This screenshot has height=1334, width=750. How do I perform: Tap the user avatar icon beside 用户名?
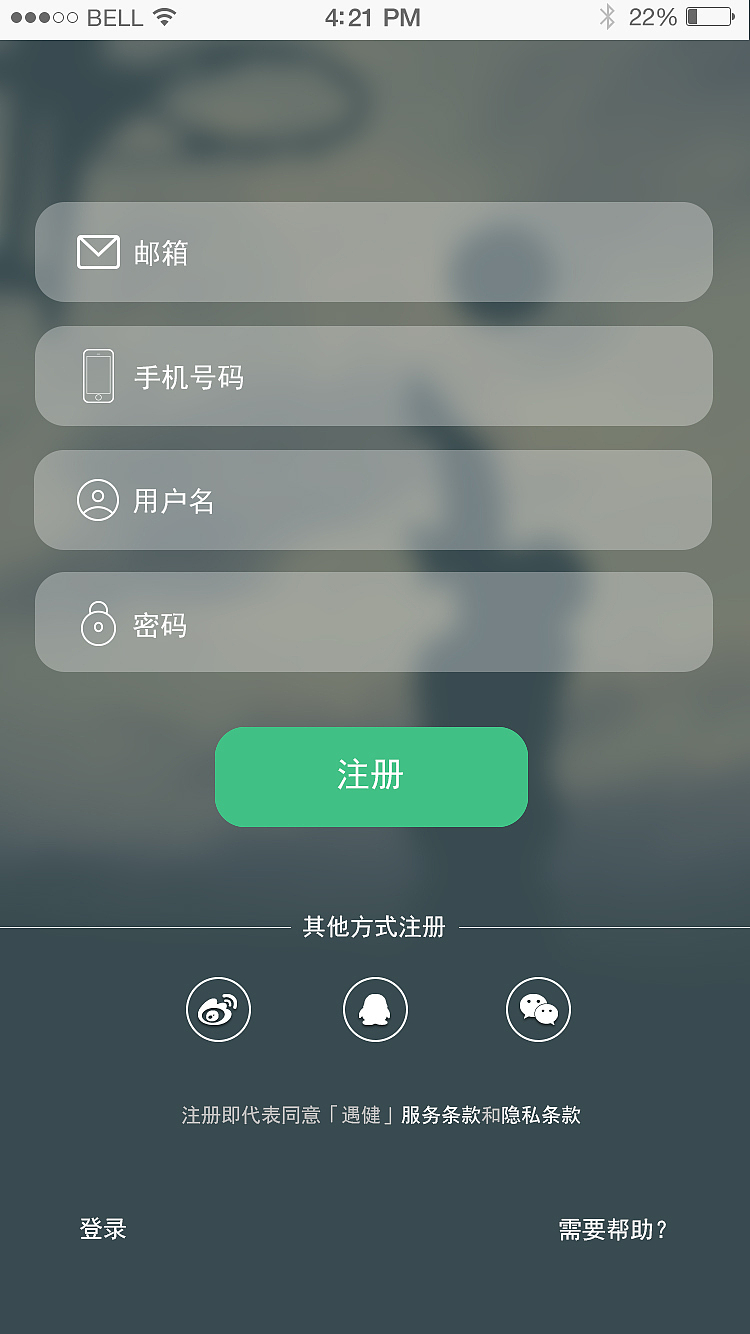(x=96, y=500)
